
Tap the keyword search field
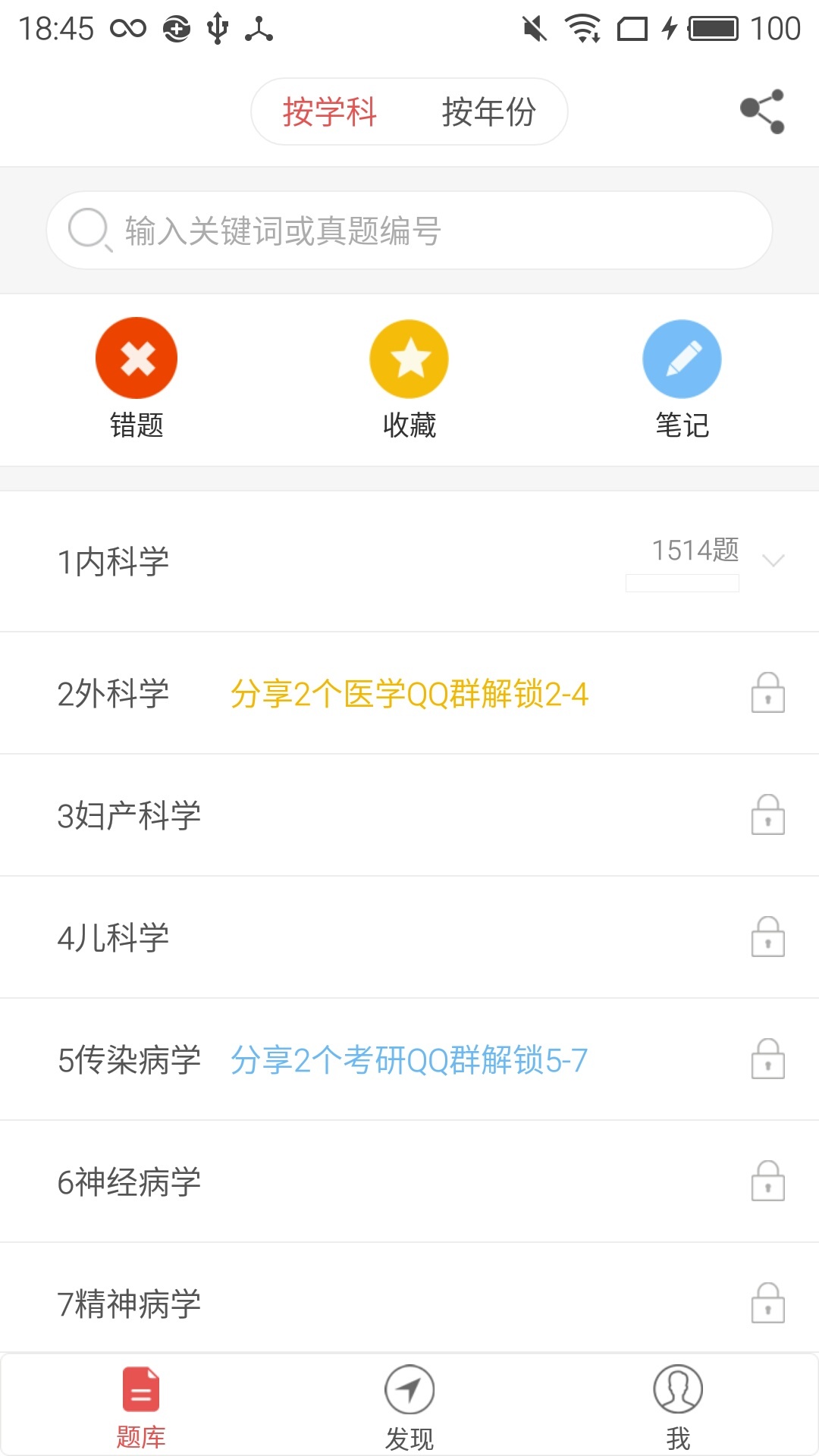pos(409,231)
